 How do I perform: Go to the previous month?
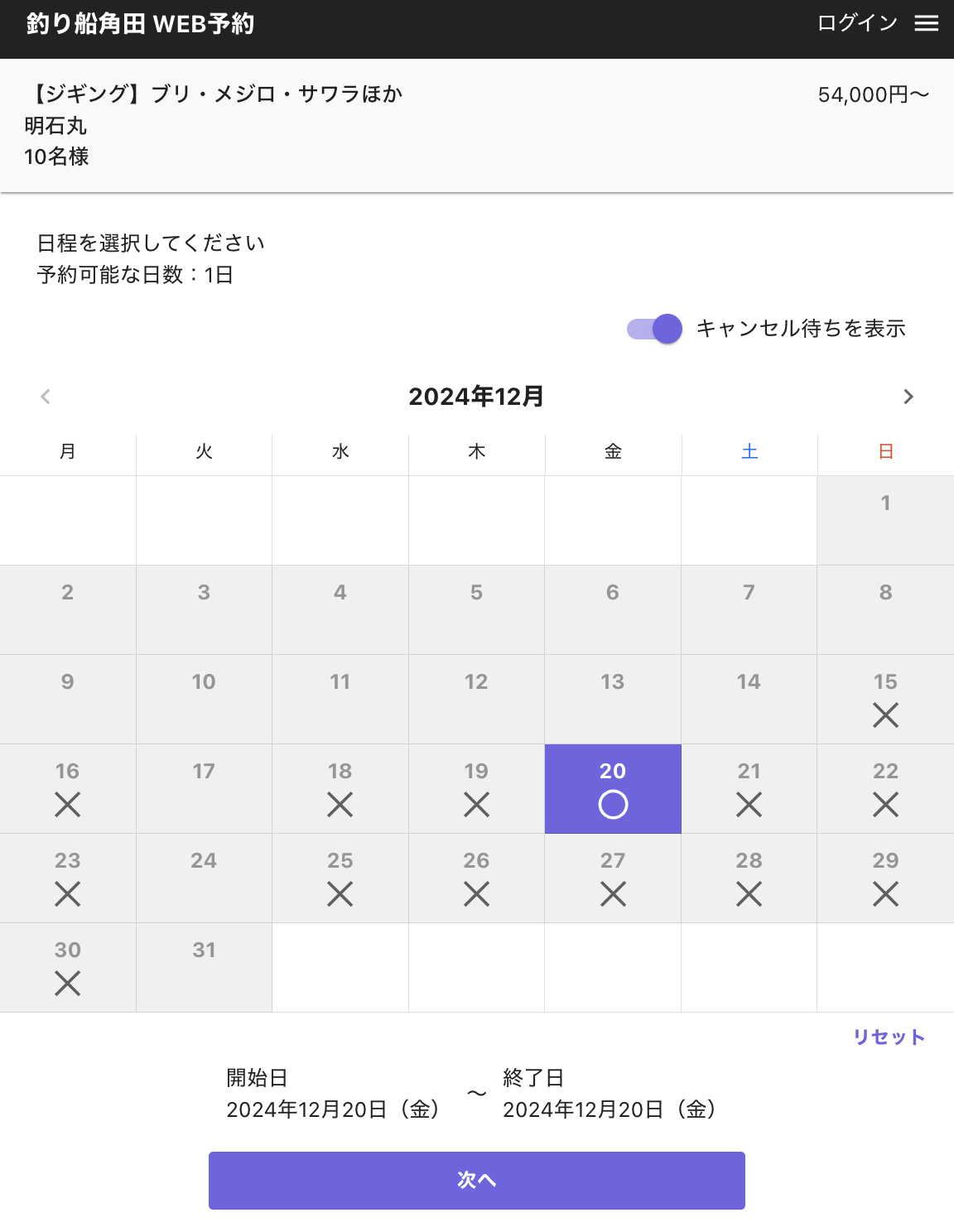pyautogui.click(x=46, y=397)
